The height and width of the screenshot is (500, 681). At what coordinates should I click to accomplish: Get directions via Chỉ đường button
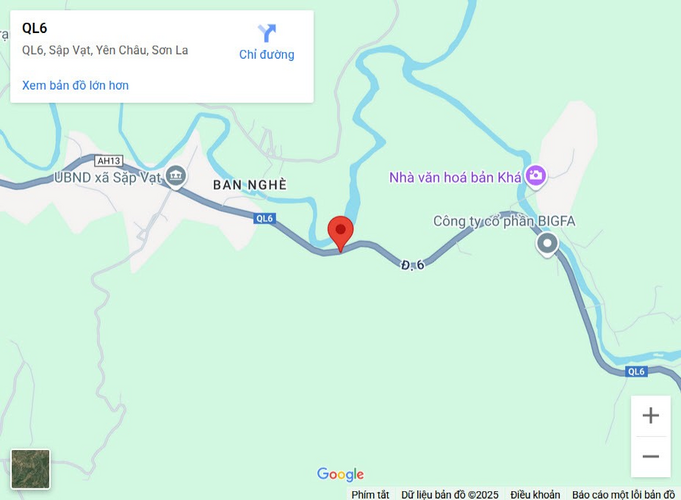pyautogui.click(x=266, y=42)
